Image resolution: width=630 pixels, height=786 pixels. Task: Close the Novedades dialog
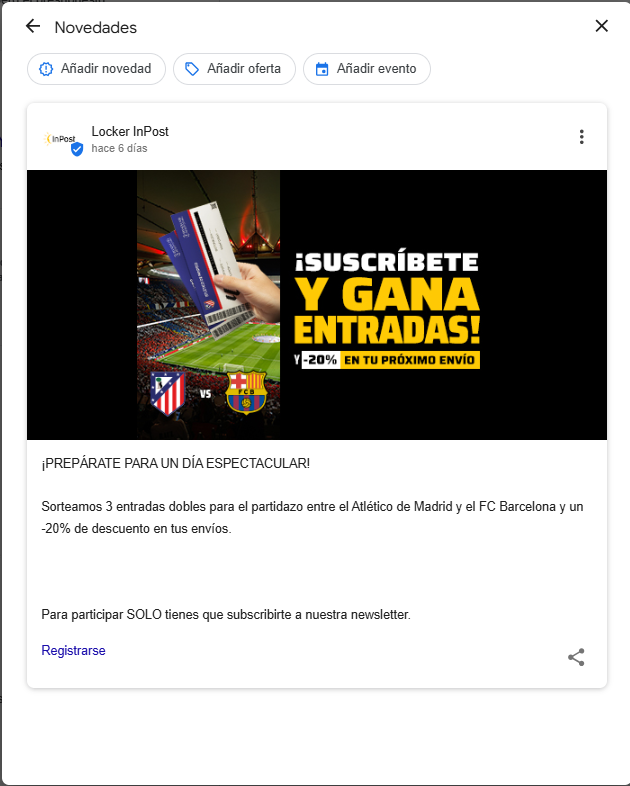601,26
